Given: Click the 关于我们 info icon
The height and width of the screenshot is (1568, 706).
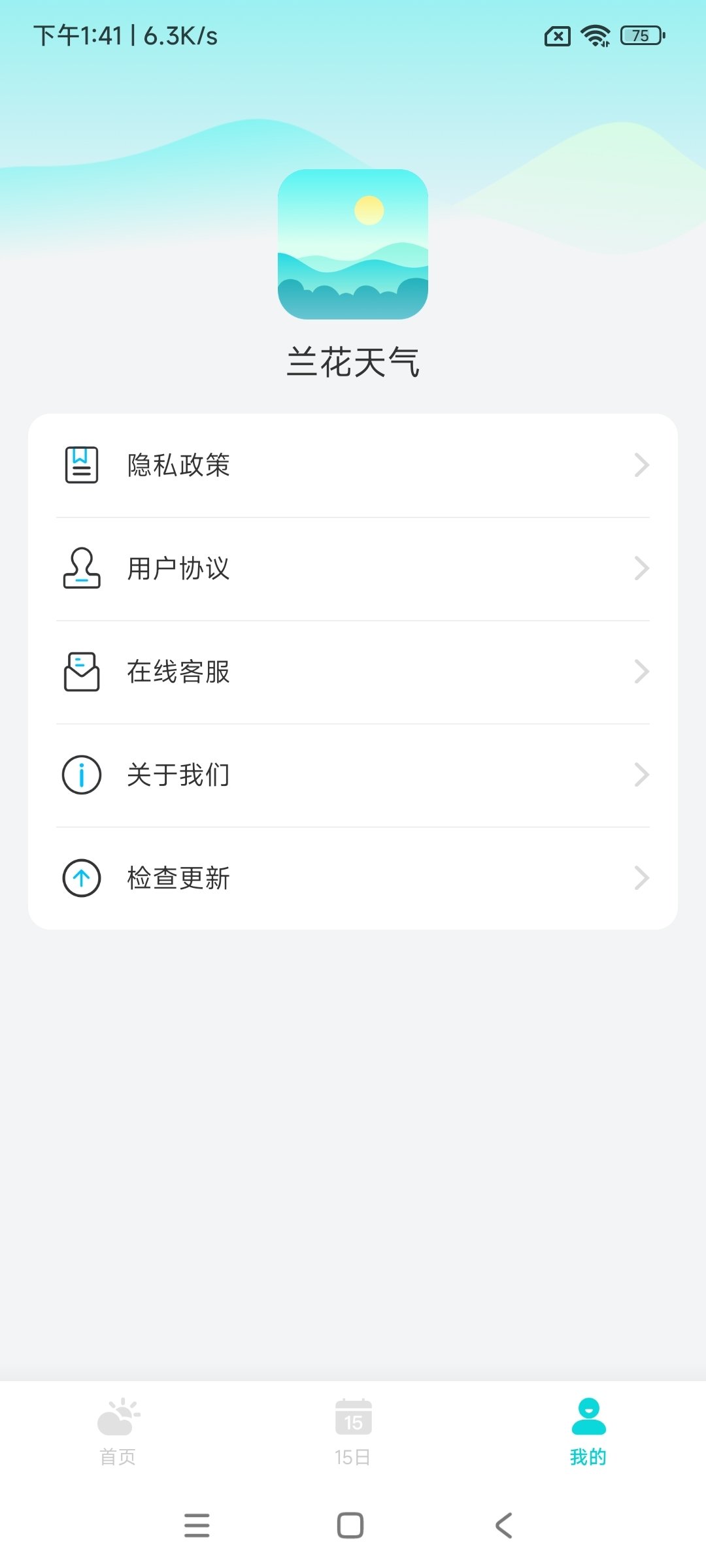Looking at the screenshot, I should [x=80, y=774].
